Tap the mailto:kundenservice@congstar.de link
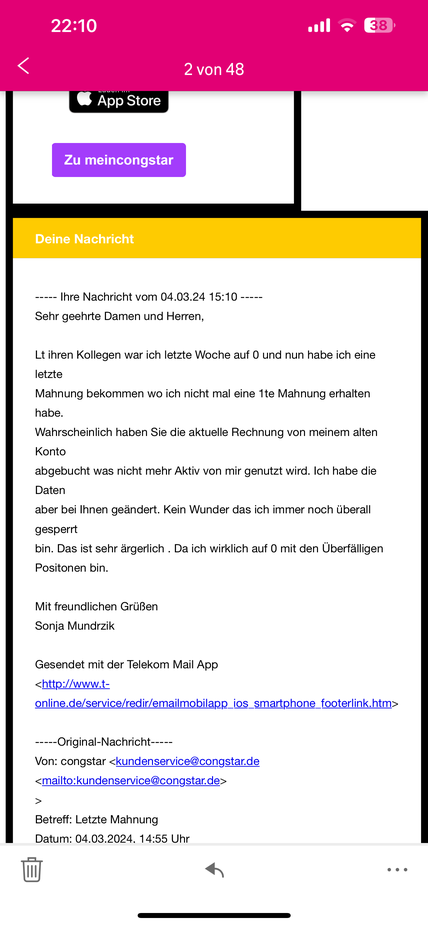Screen dimensions: 428x926 131,781
